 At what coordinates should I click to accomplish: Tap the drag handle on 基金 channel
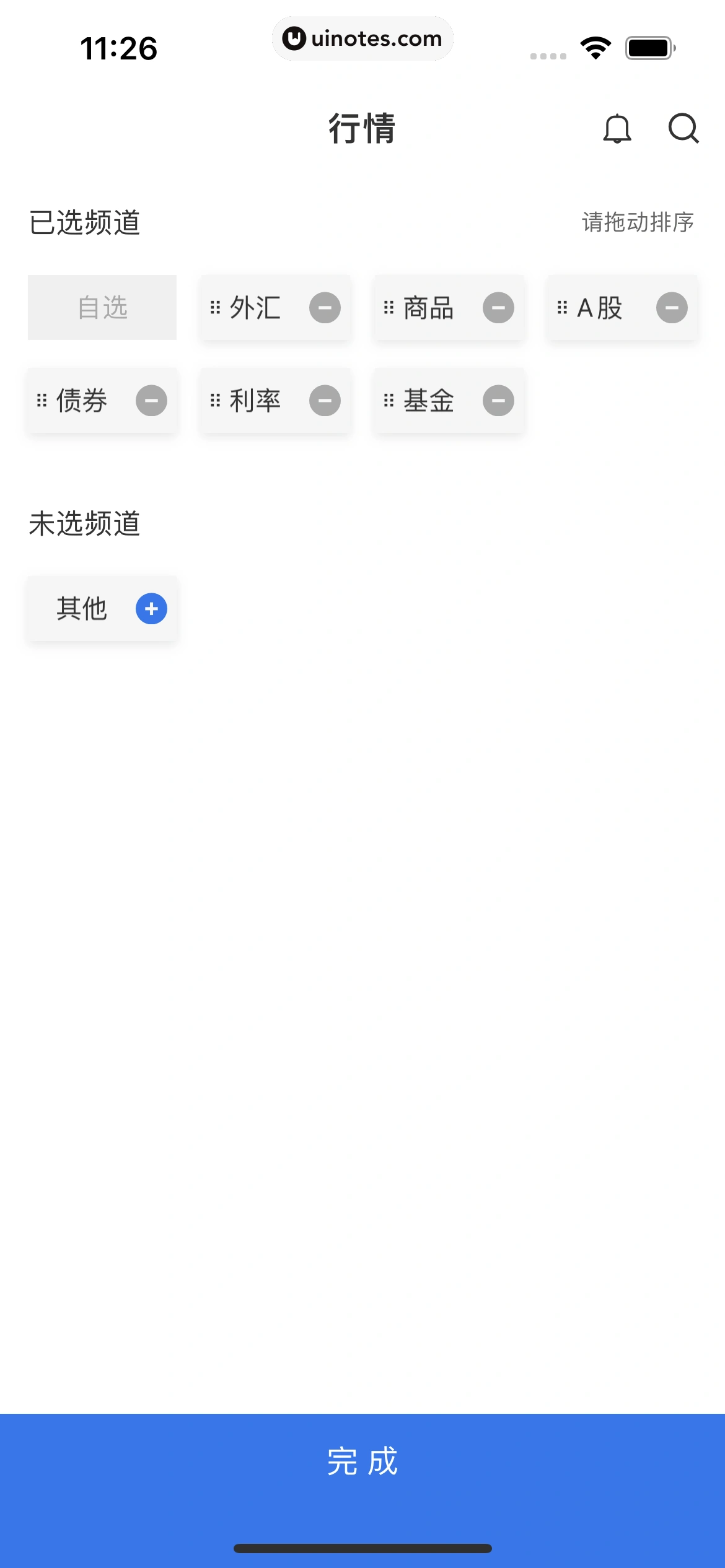point(387,401)
